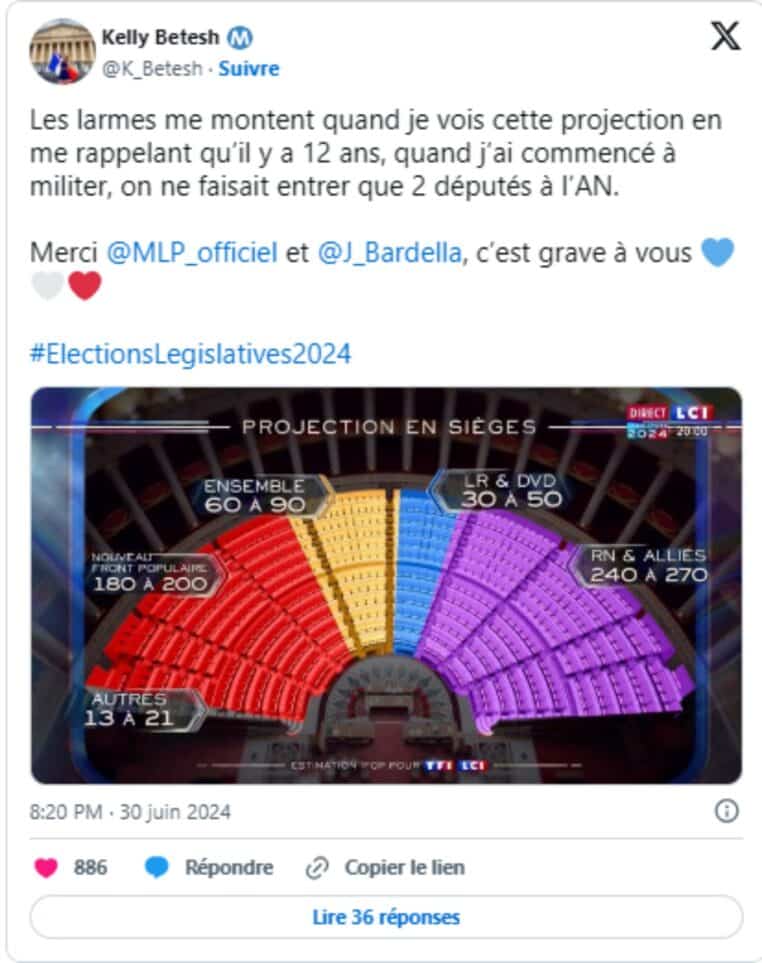Open the @J_Bardella mention
Screen dimensions: 762x963
click(391, 253)
